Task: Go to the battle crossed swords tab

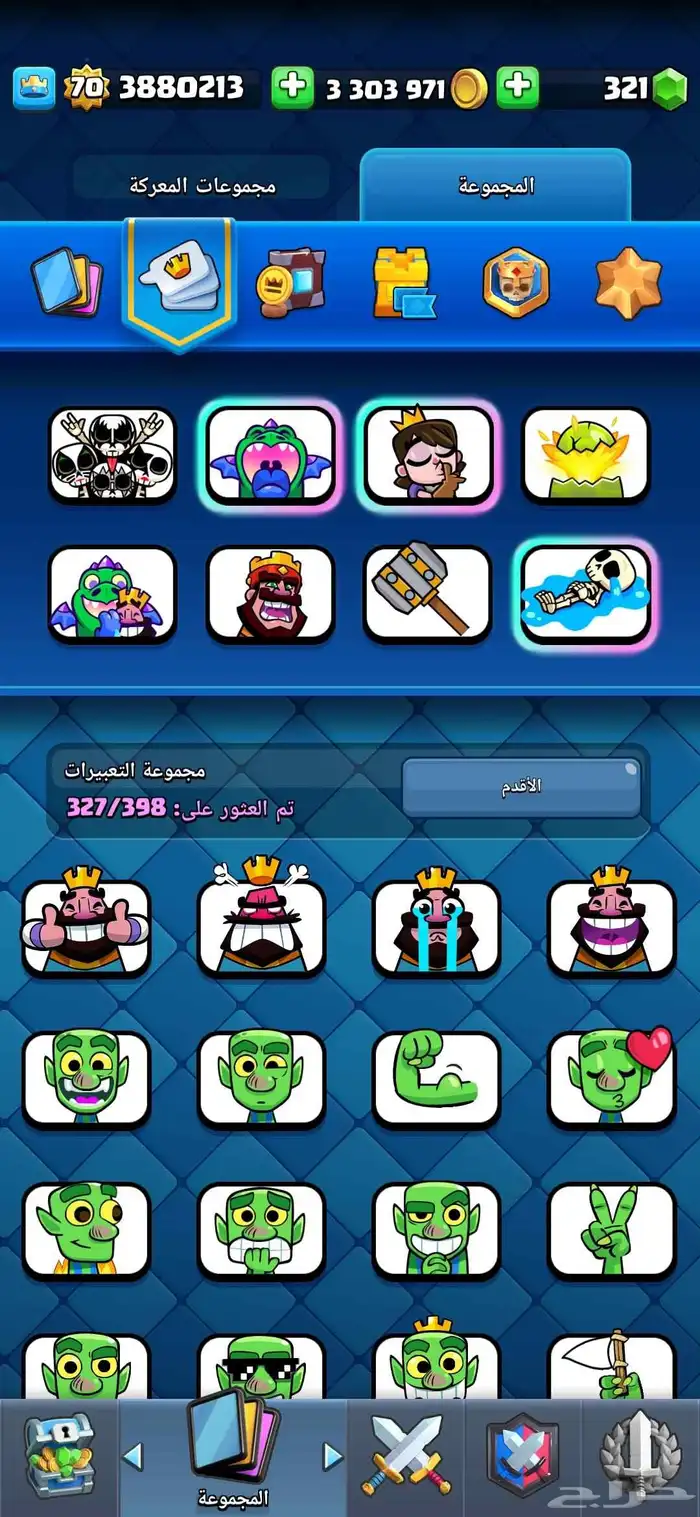Action: point(406,1456)
